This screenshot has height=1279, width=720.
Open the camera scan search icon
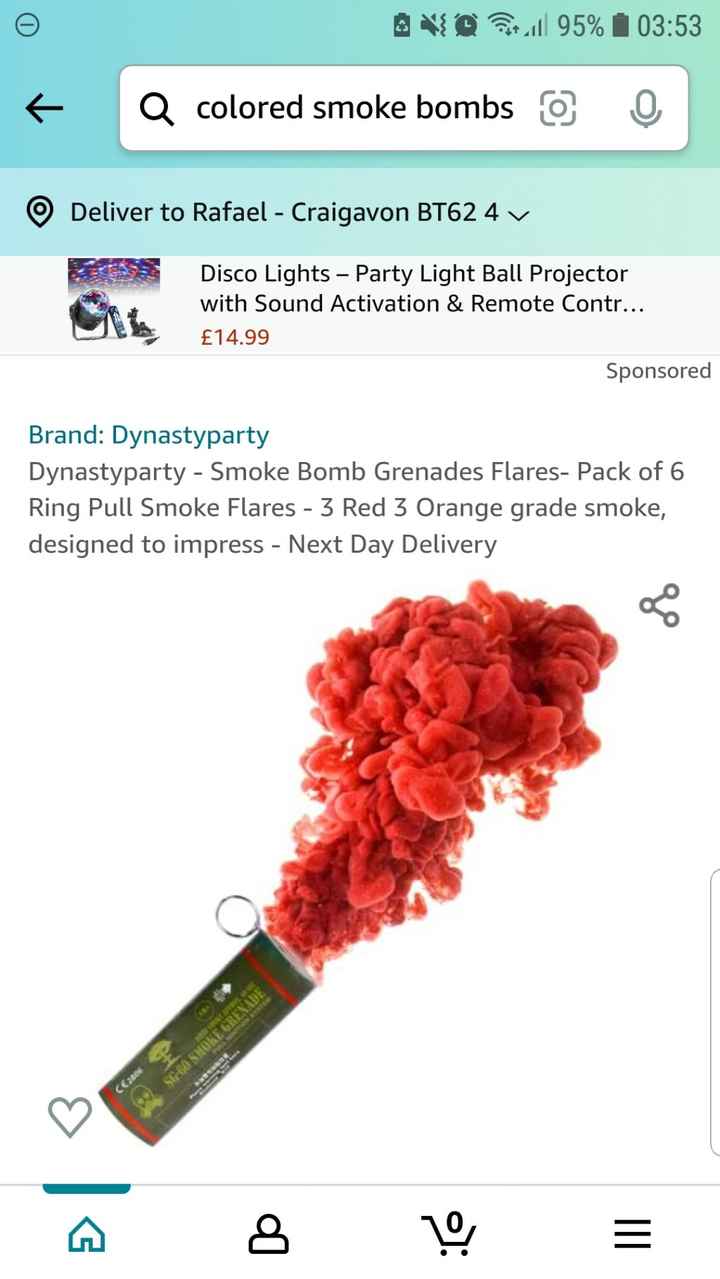coord(558,108)
